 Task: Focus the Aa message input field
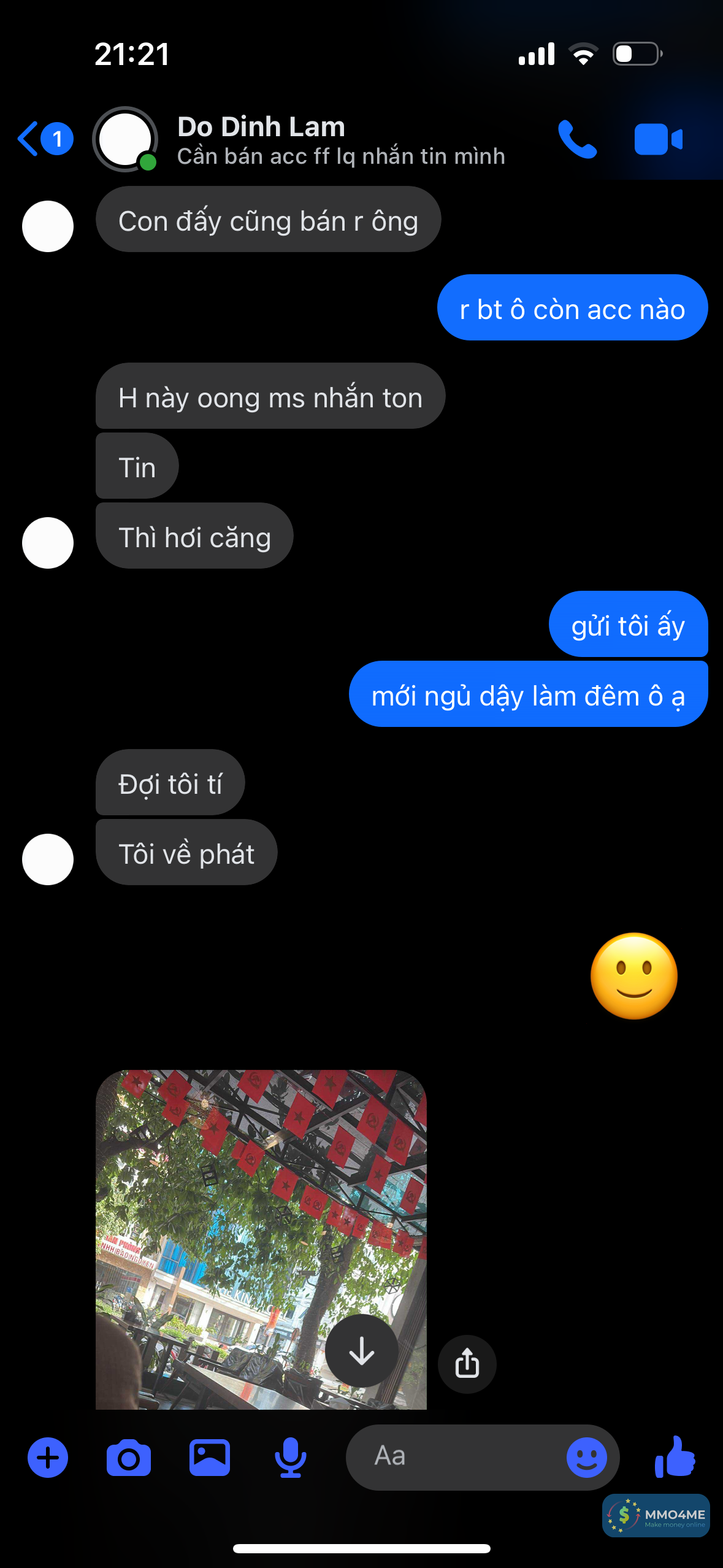coord(454,1456)
